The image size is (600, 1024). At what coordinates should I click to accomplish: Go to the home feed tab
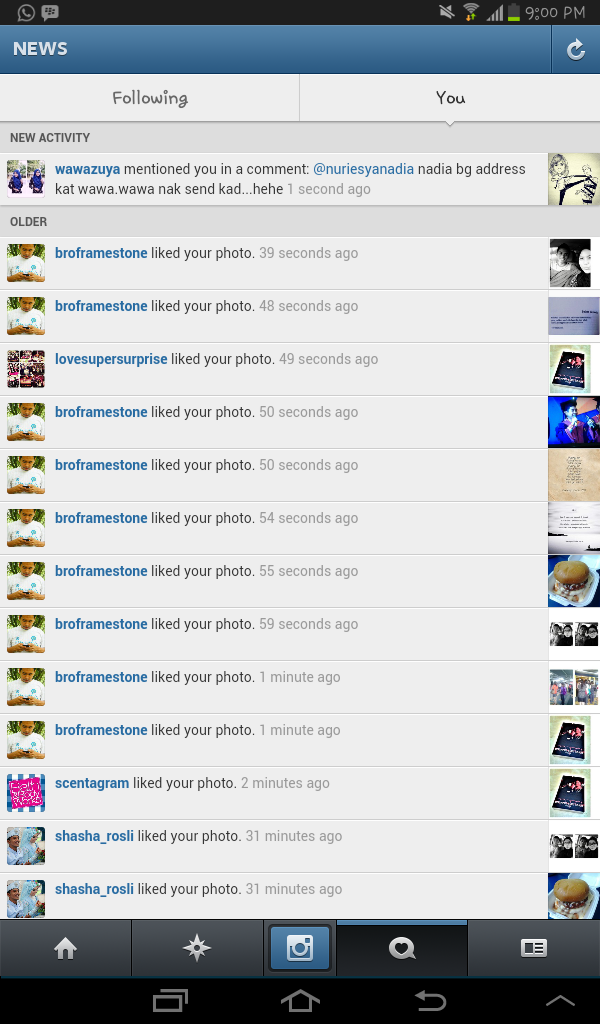point(65,949)
